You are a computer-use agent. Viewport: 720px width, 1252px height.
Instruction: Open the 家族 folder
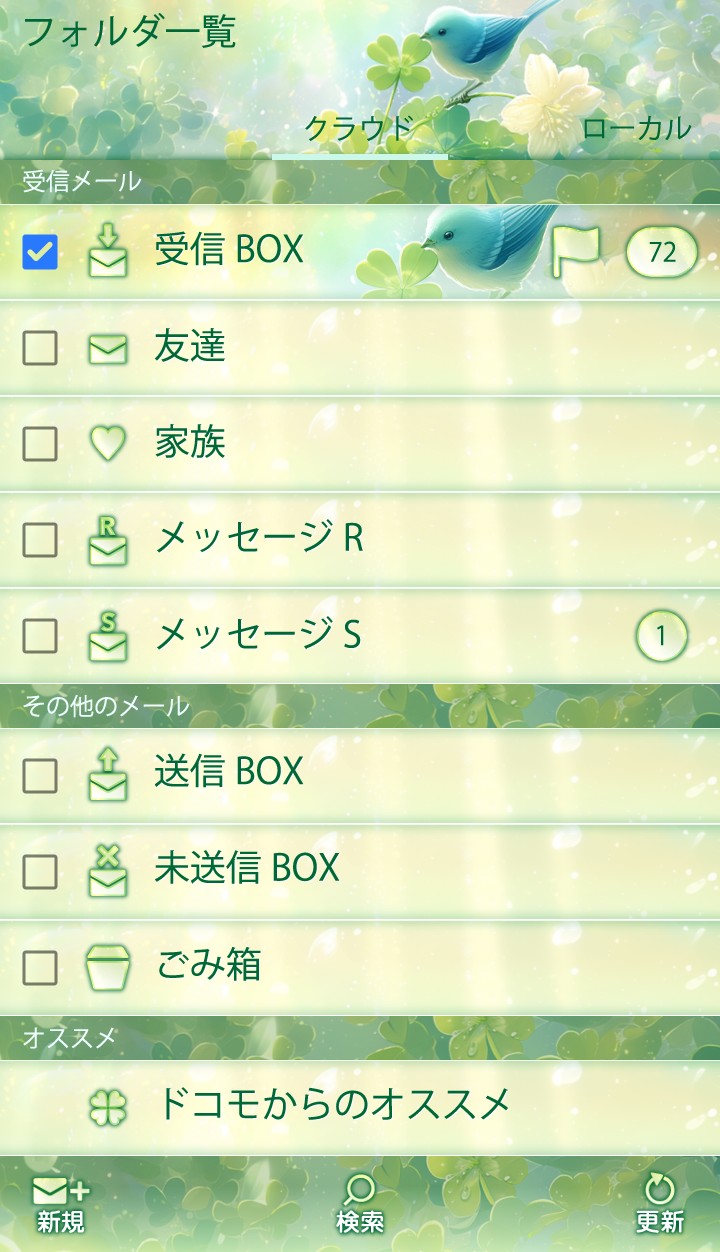pos(190,443)
